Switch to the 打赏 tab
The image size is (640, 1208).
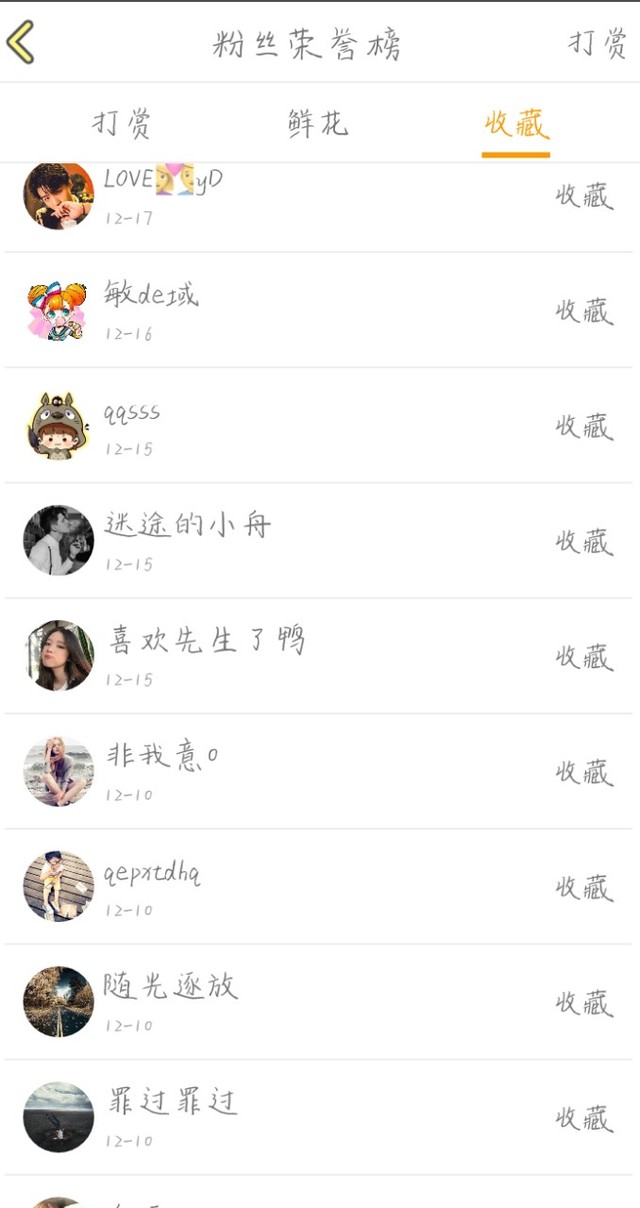[122, 124]
